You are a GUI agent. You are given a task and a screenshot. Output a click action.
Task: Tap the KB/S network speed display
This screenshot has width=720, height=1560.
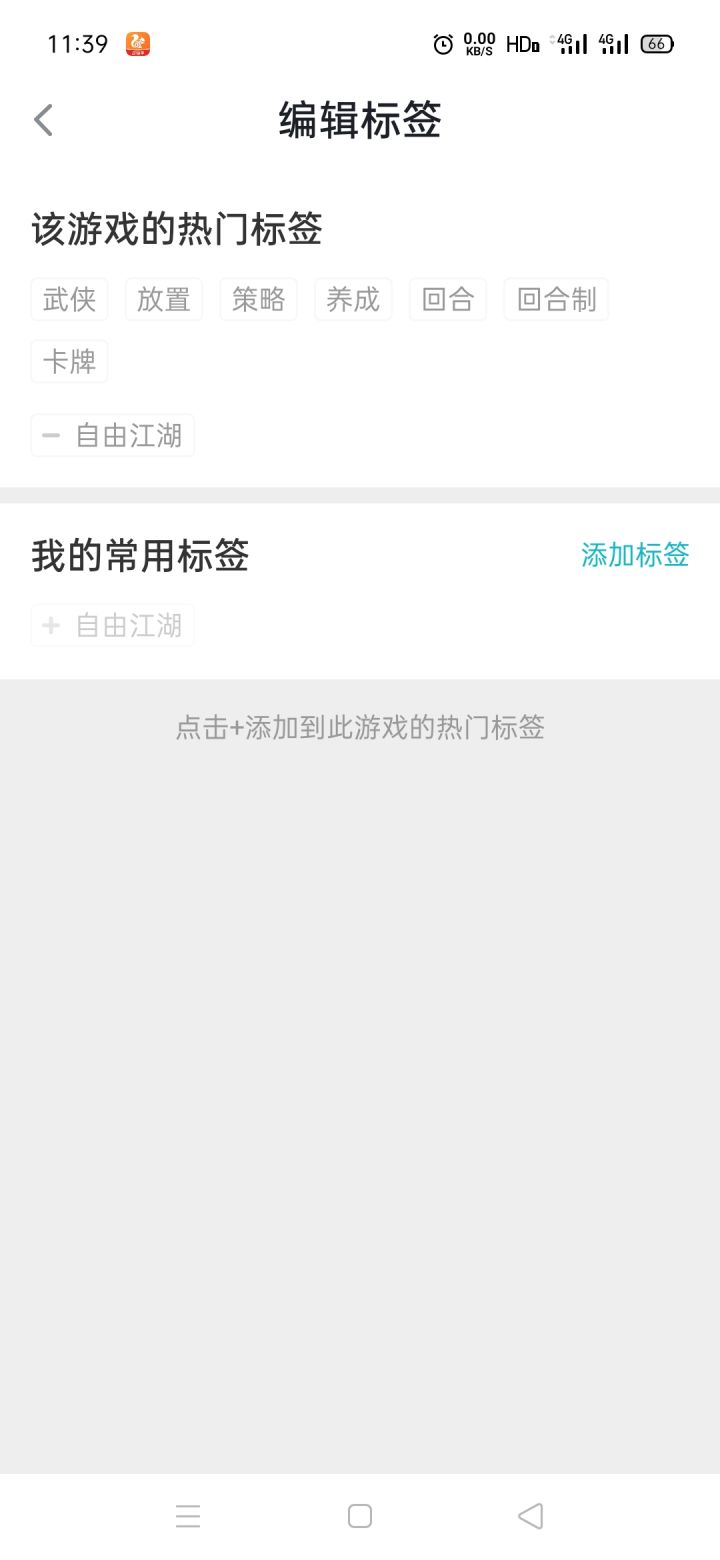tap(478, 43)
